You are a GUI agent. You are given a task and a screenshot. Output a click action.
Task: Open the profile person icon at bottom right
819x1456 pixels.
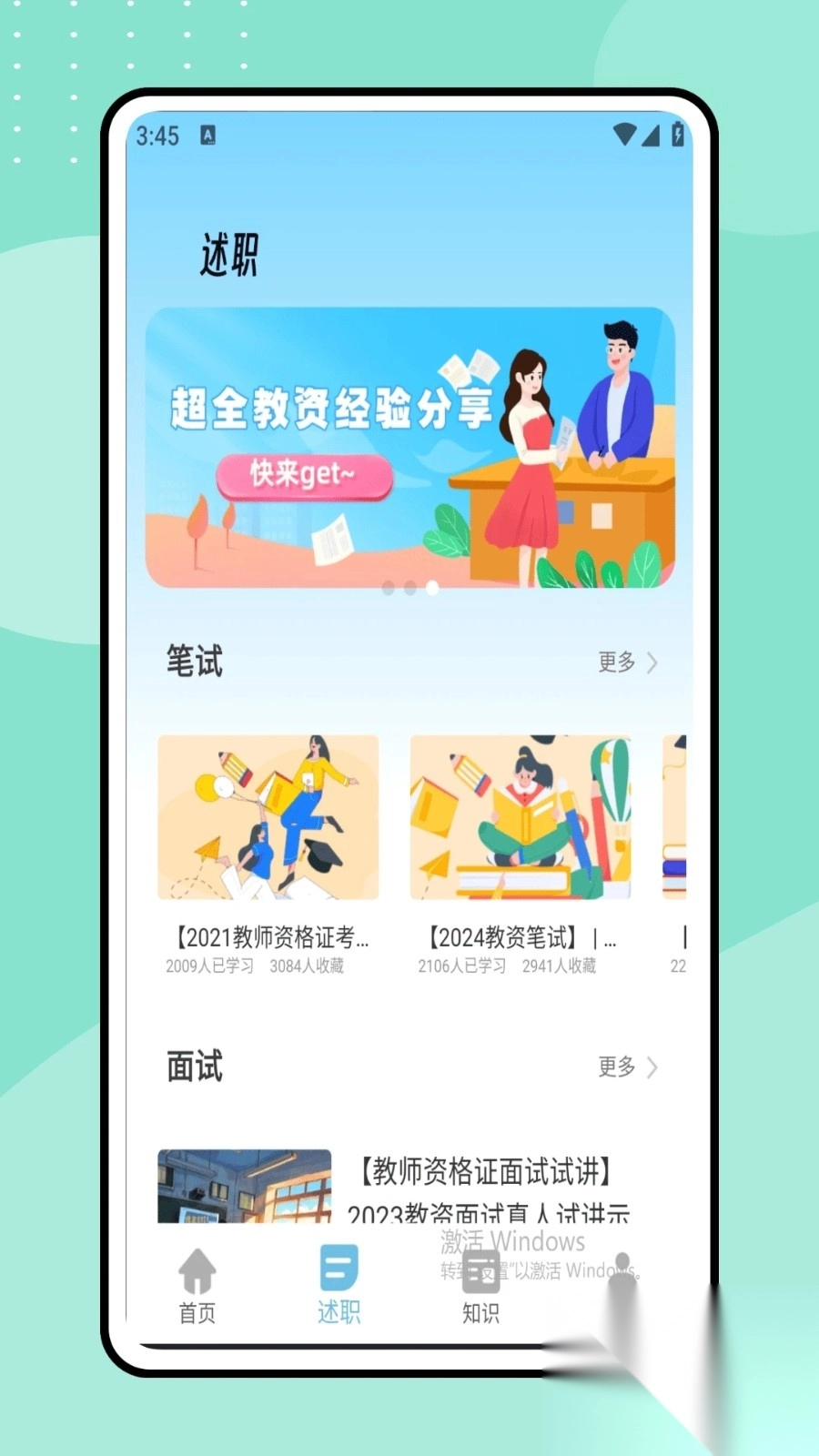(x=622, y=1269)
